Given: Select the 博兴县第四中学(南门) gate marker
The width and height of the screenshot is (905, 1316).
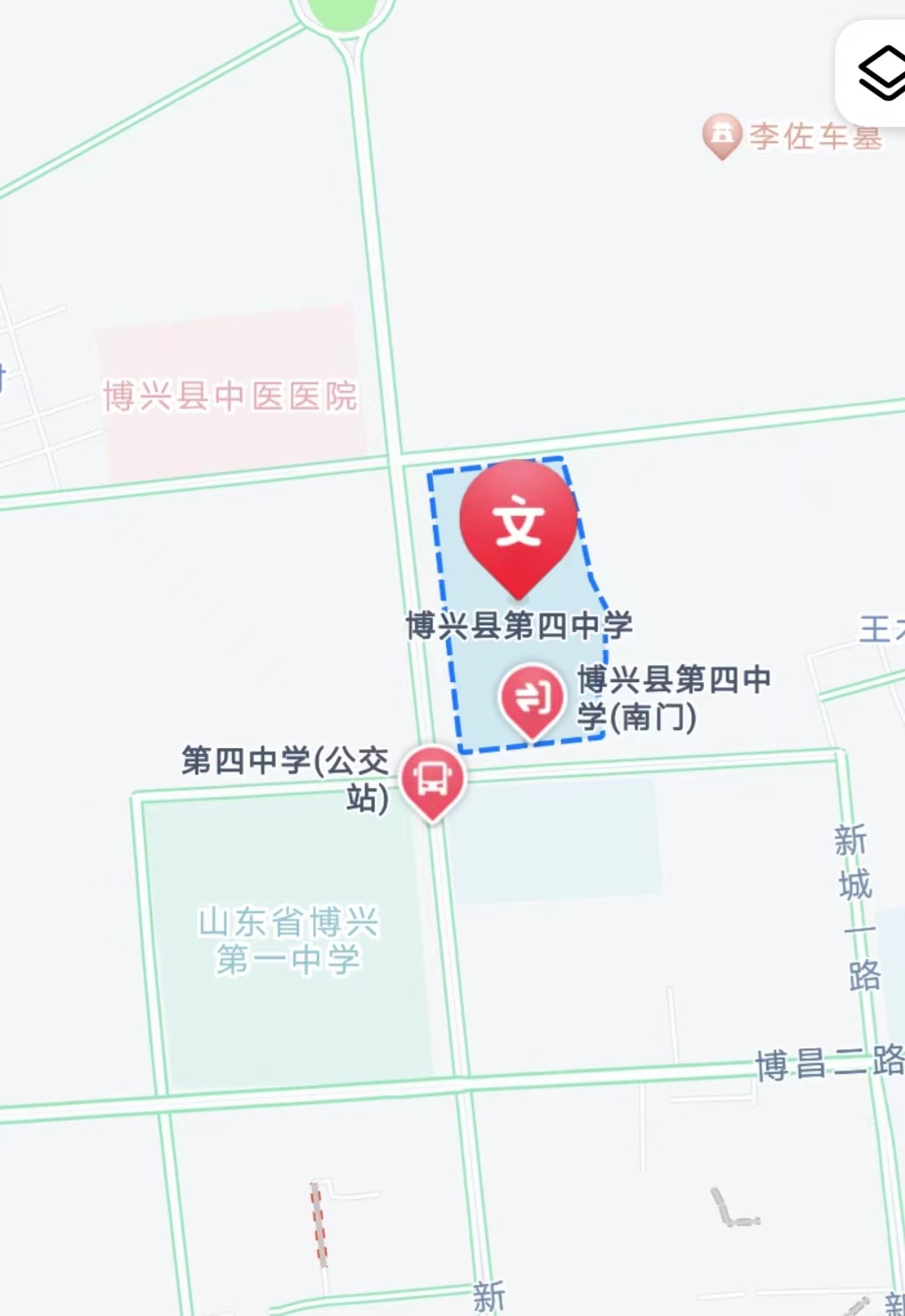Looking at the screenshot, I should click(533, 698).
